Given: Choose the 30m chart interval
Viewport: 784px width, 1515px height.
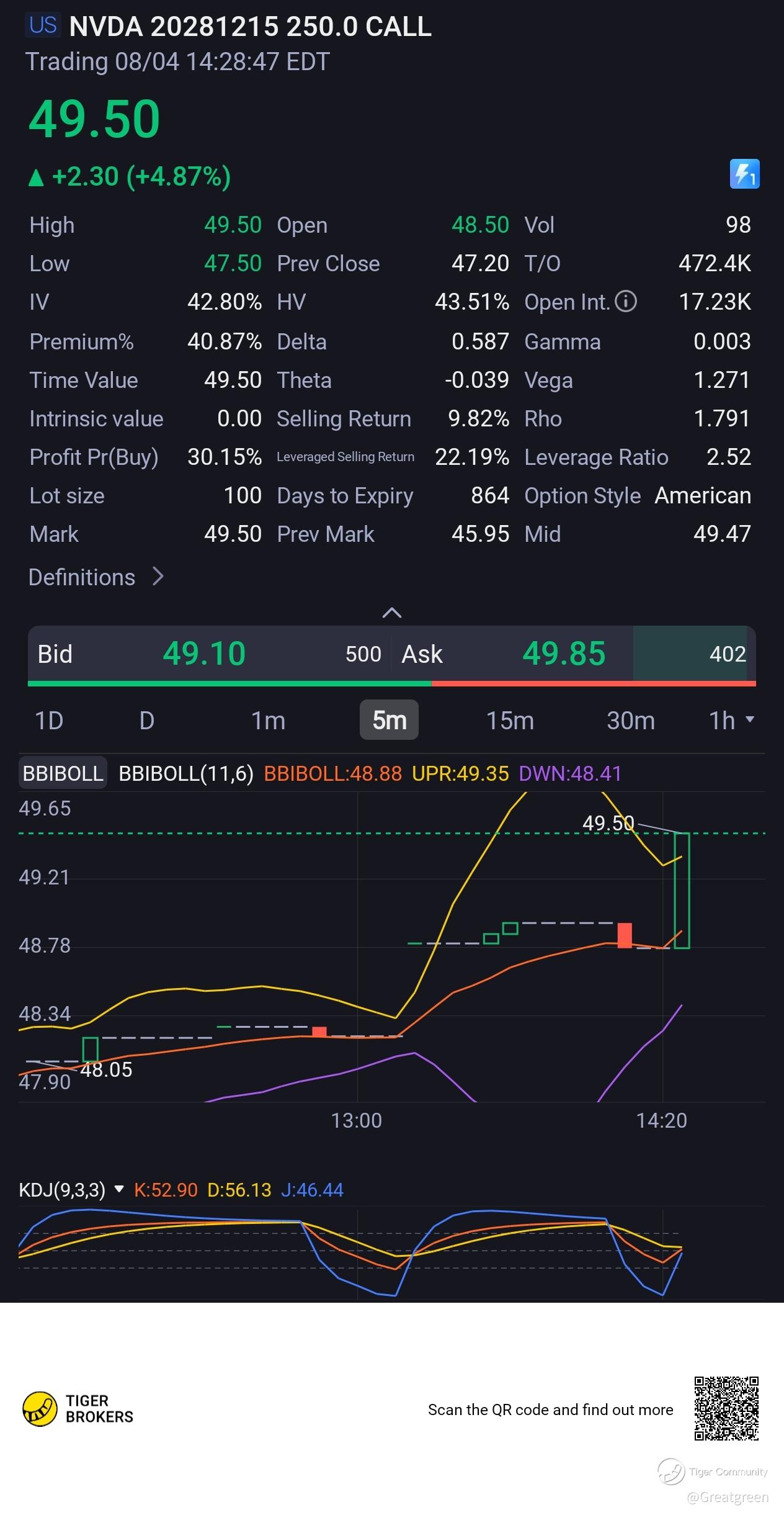Looking at the screenshot, I should pos(631,721).
